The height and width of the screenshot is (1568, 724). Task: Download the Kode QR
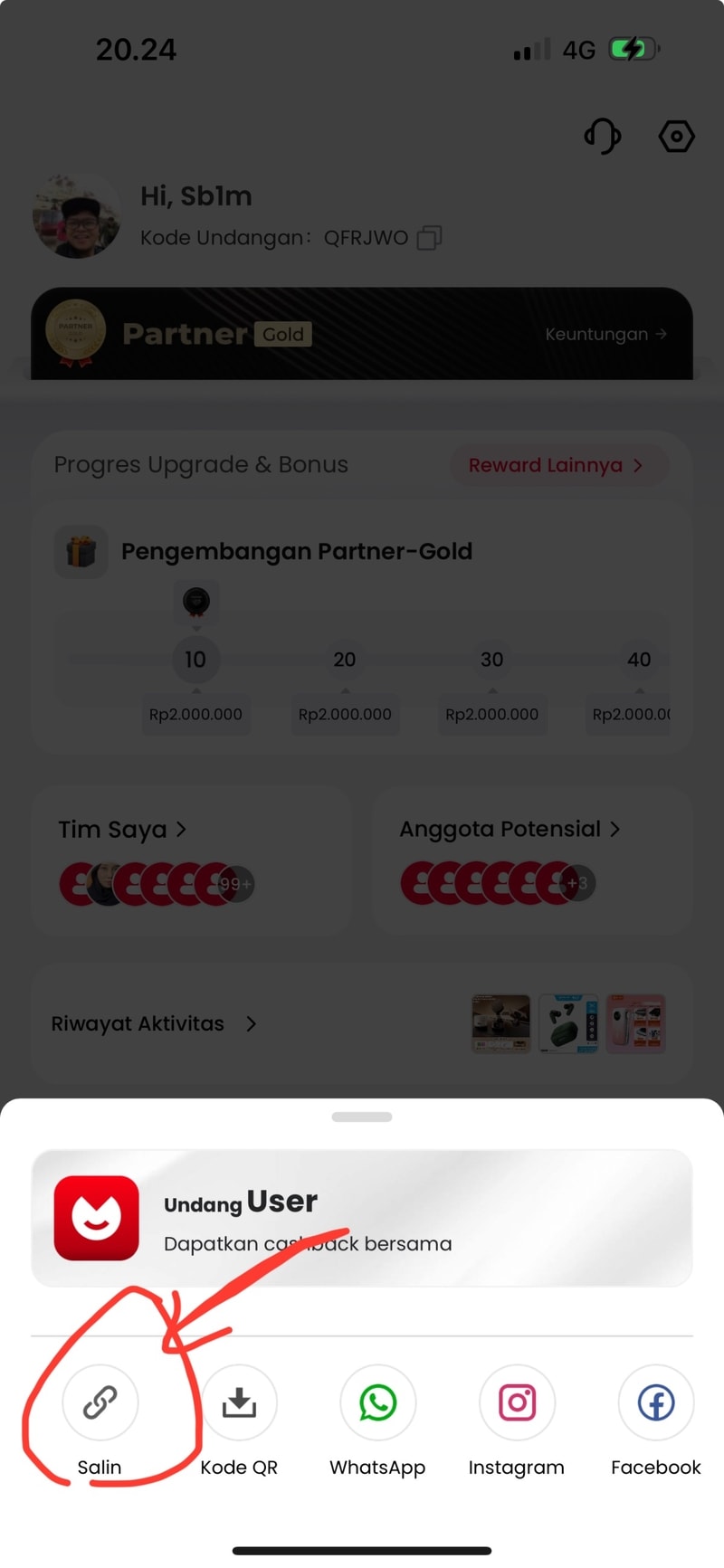[239, 1402]
